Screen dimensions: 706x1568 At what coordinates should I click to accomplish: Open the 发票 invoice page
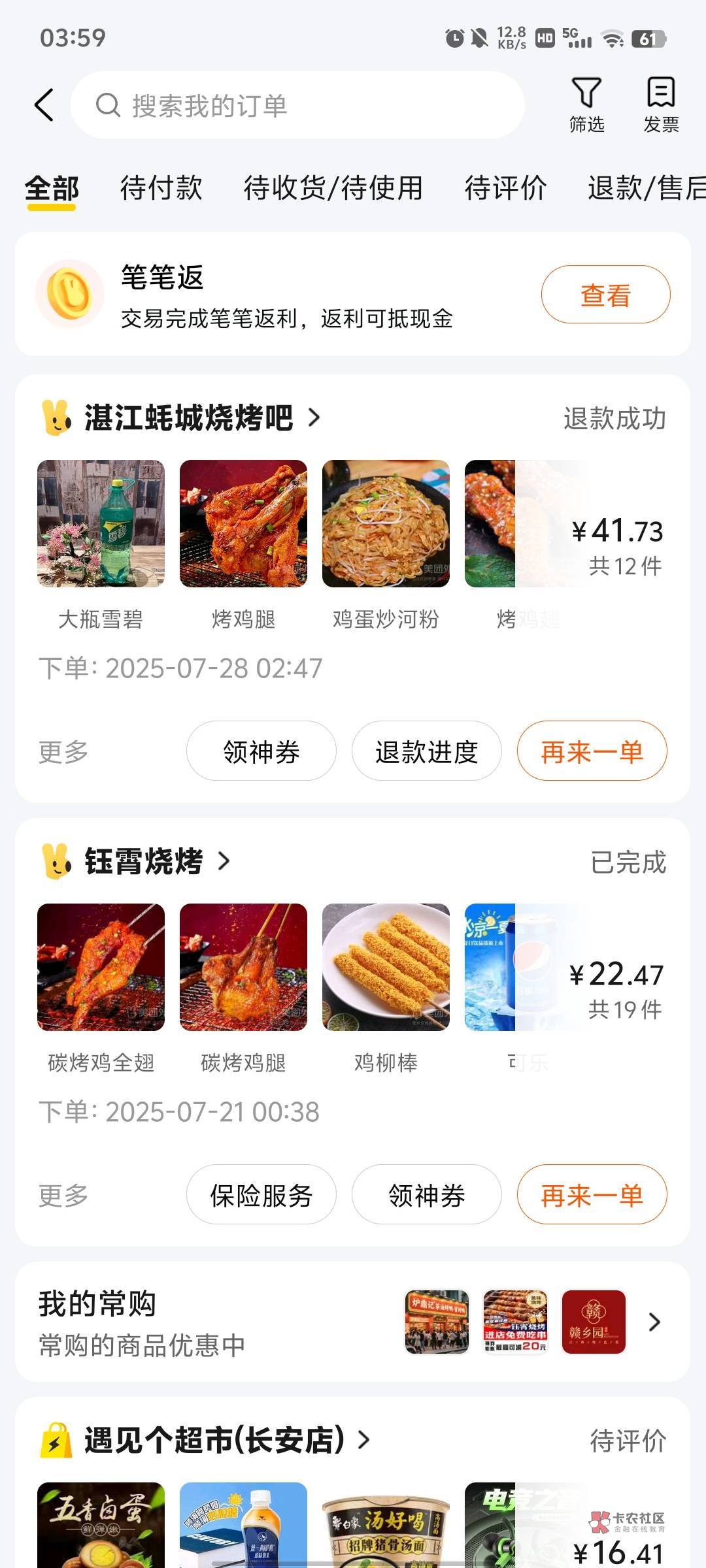click(661, 105)
